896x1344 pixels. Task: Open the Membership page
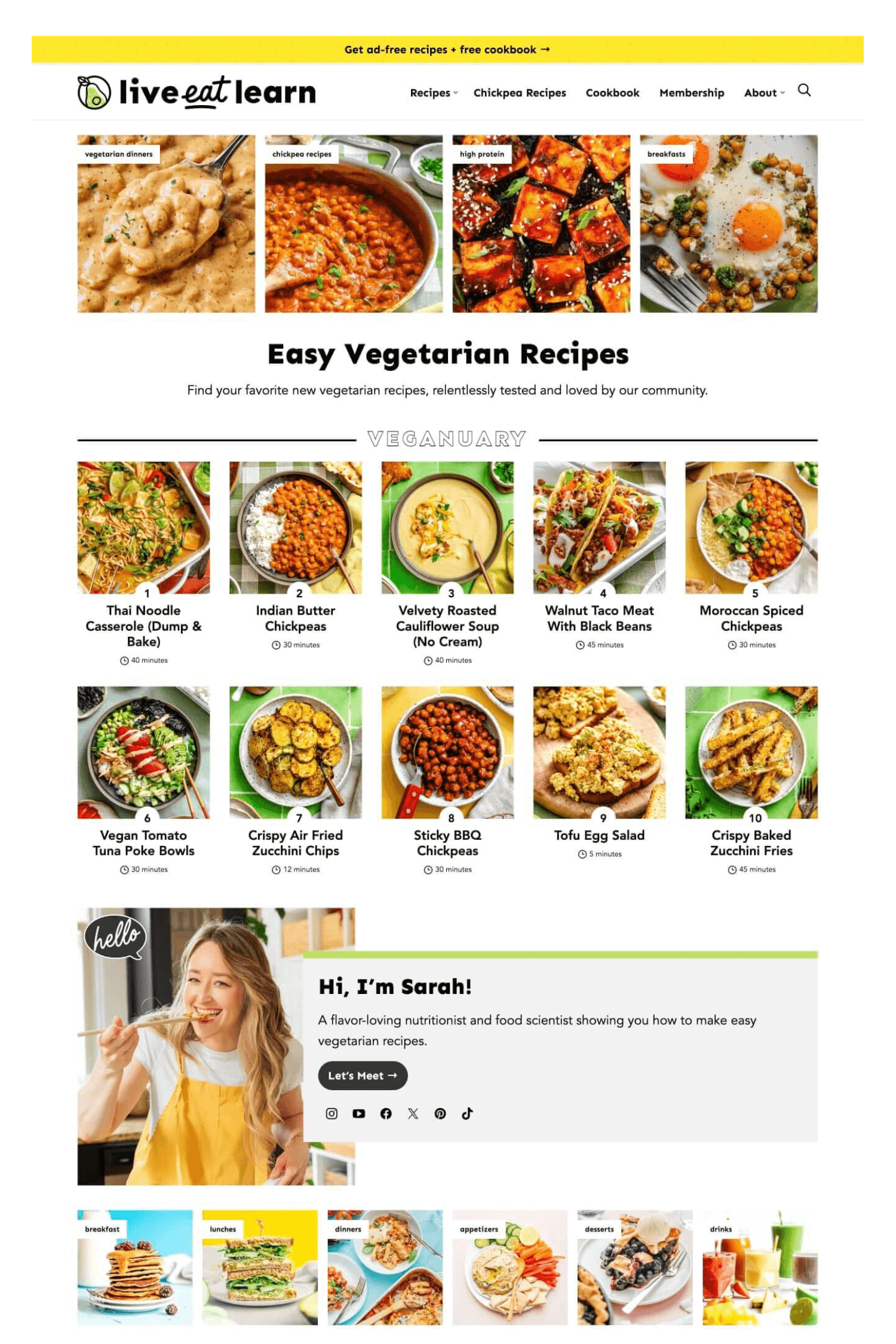[x=691, y=93]
